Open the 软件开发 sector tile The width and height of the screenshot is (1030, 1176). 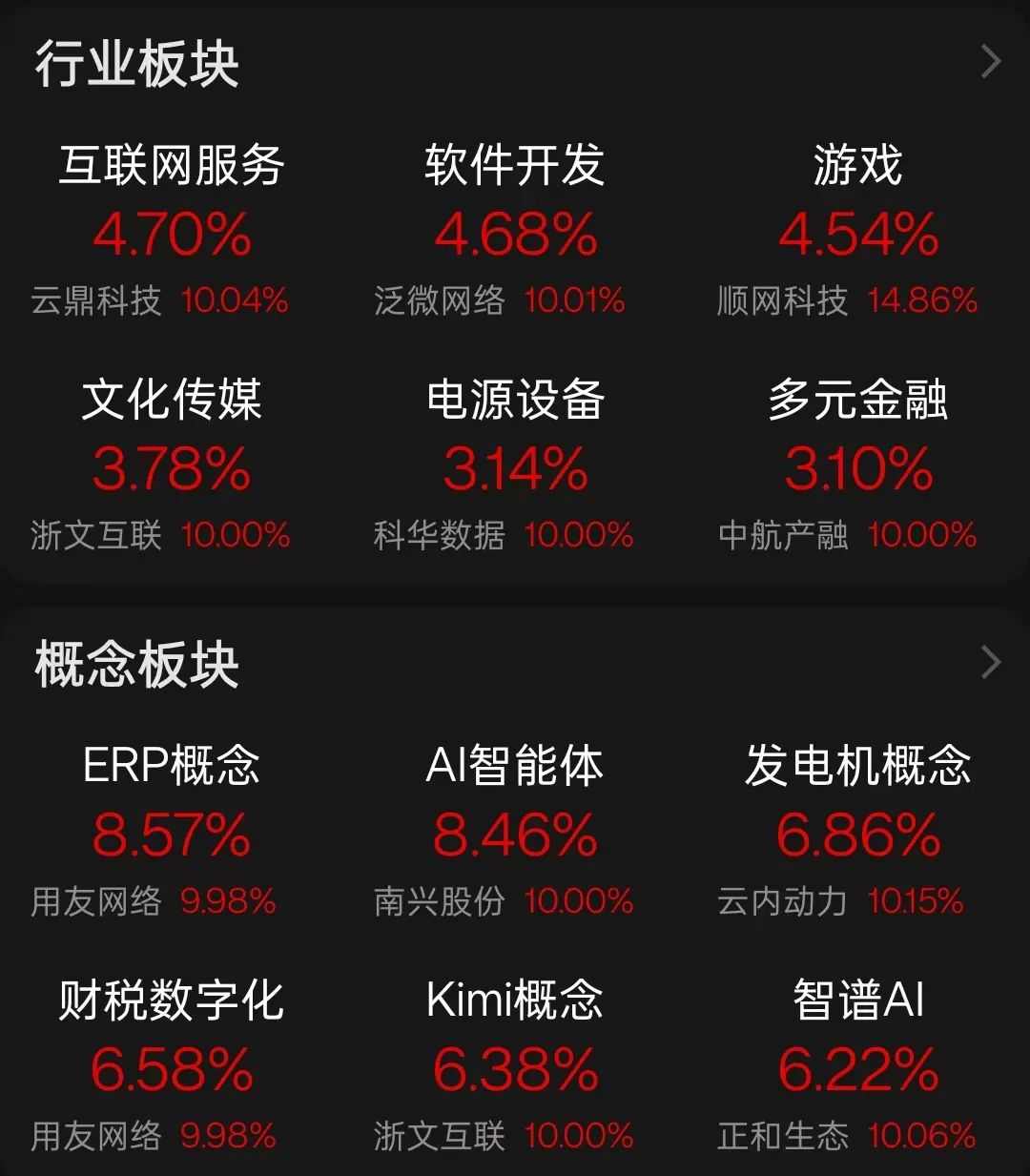click(515, 231)
